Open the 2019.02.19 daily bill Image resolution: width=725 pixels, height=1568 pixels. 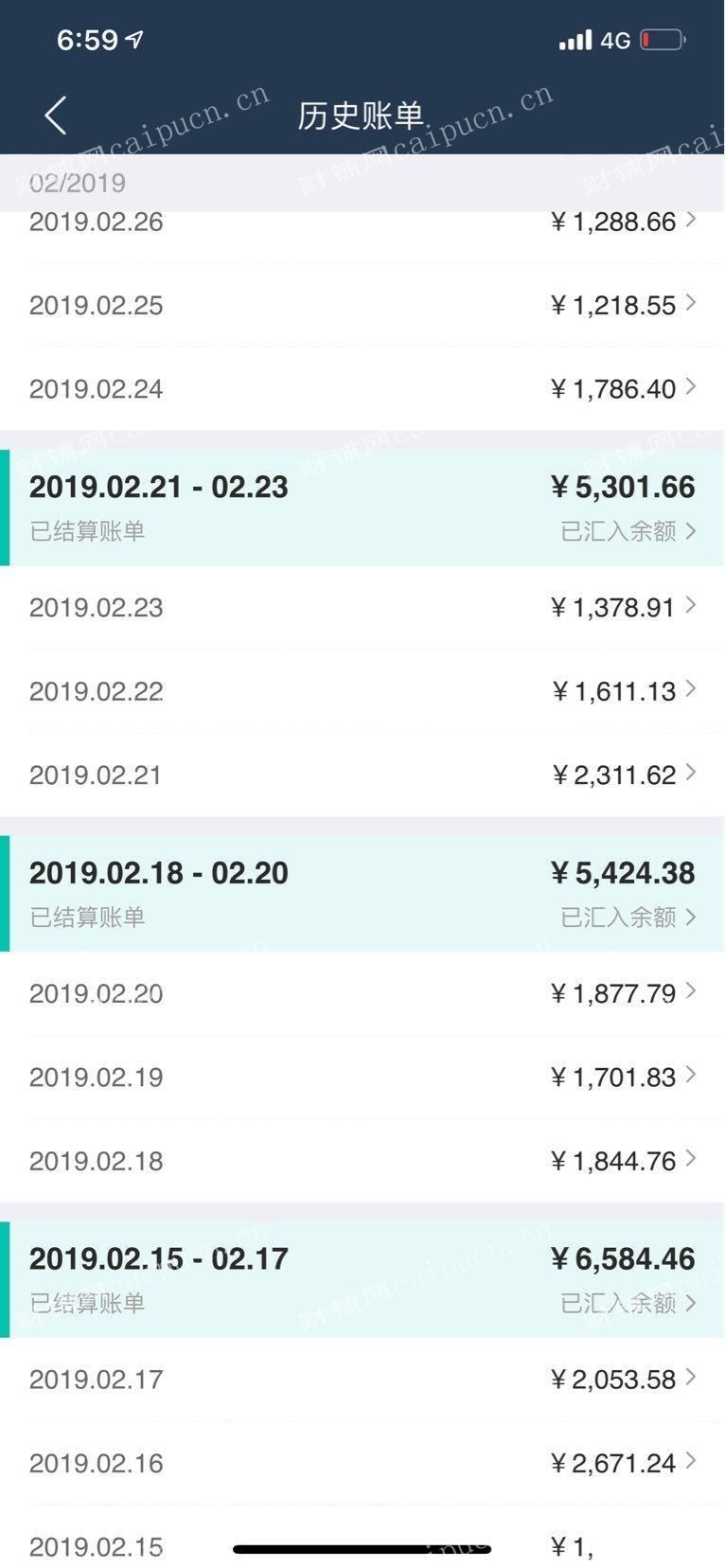point(362,1077)
